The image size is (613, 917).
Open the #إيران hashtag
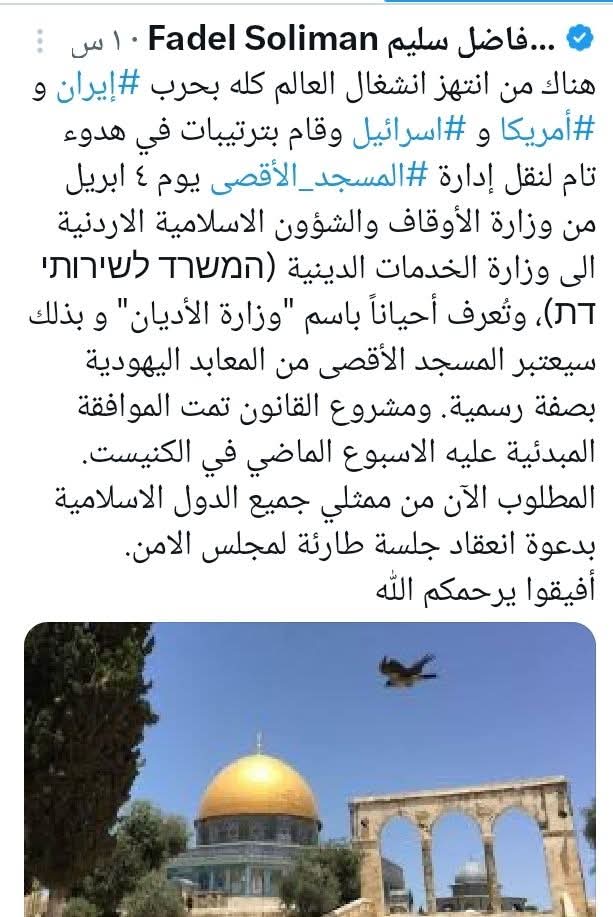(534, 86)
